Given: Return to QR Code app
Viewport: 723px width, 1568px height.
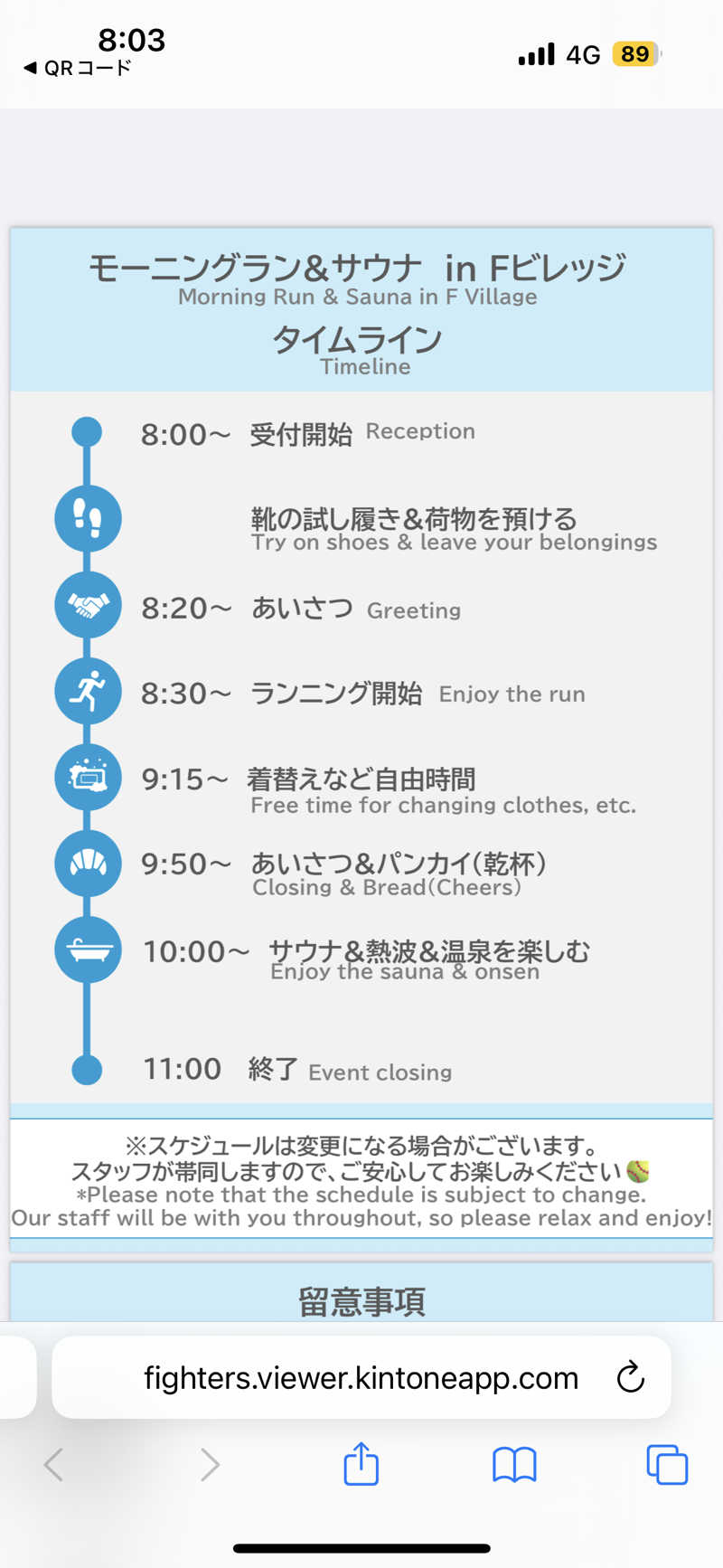Looking at the screenshot, I should pos(77,68).
